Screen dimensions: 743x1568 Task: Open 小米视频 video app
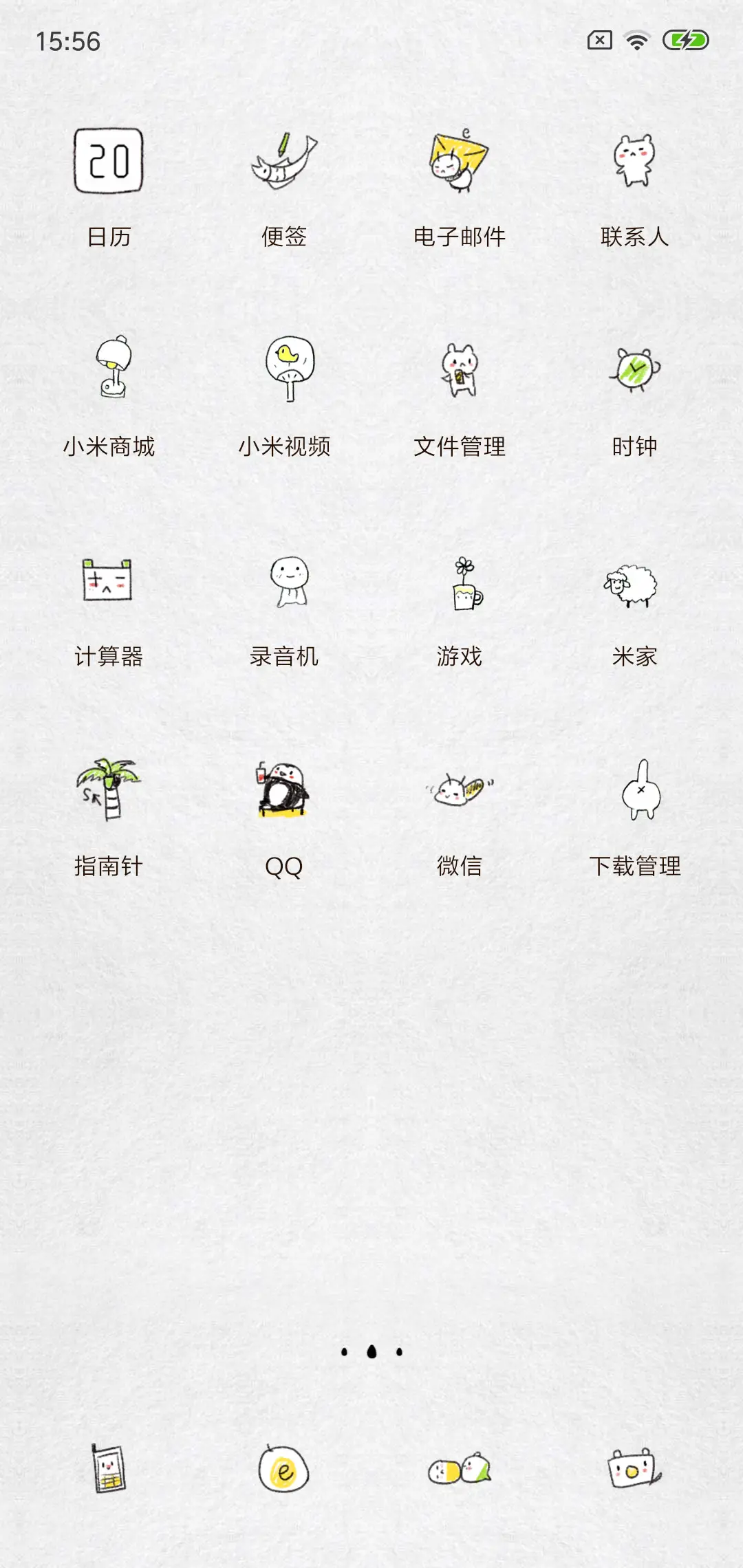coord(283,371)
